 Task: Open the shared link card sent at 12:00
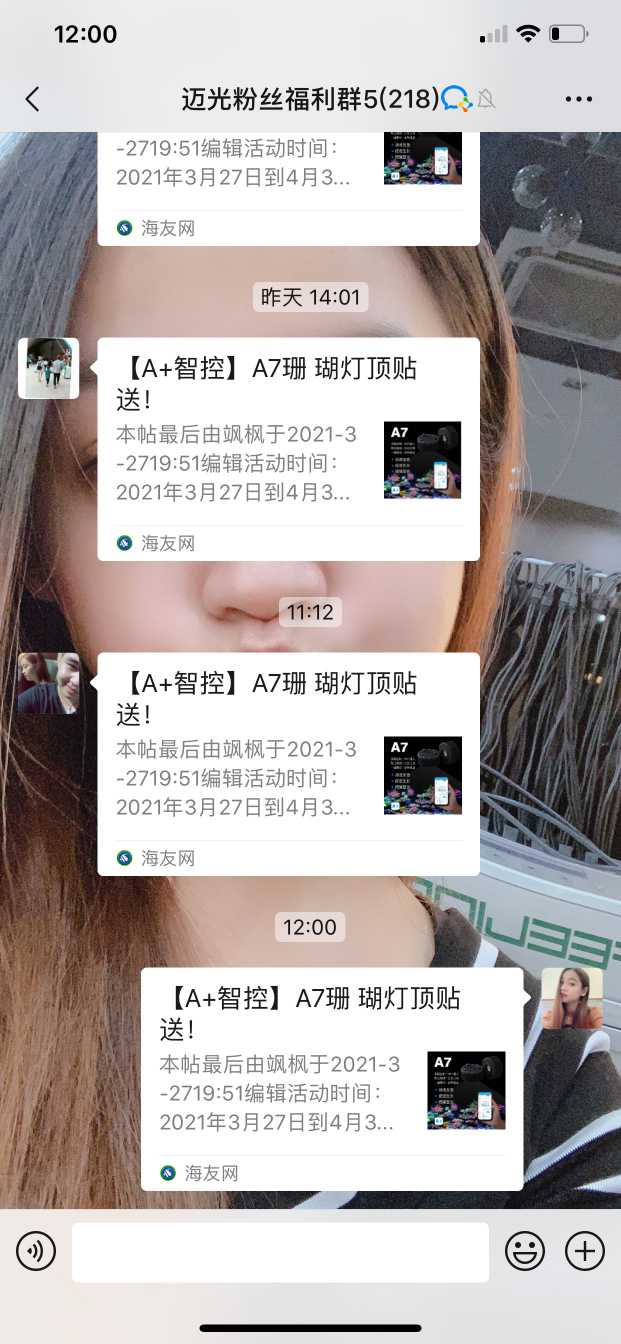(330, 1078)
